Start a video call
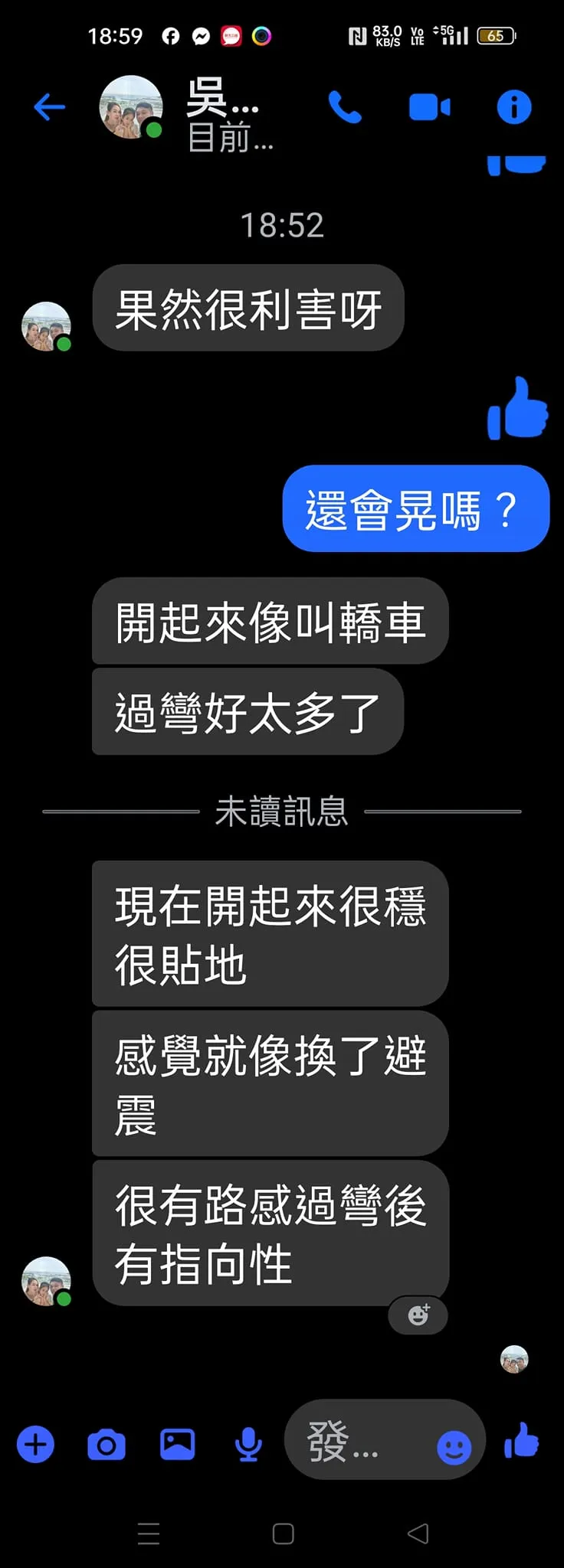The height and width of the screenshot is (1568, 564). [x=429, y=107]
